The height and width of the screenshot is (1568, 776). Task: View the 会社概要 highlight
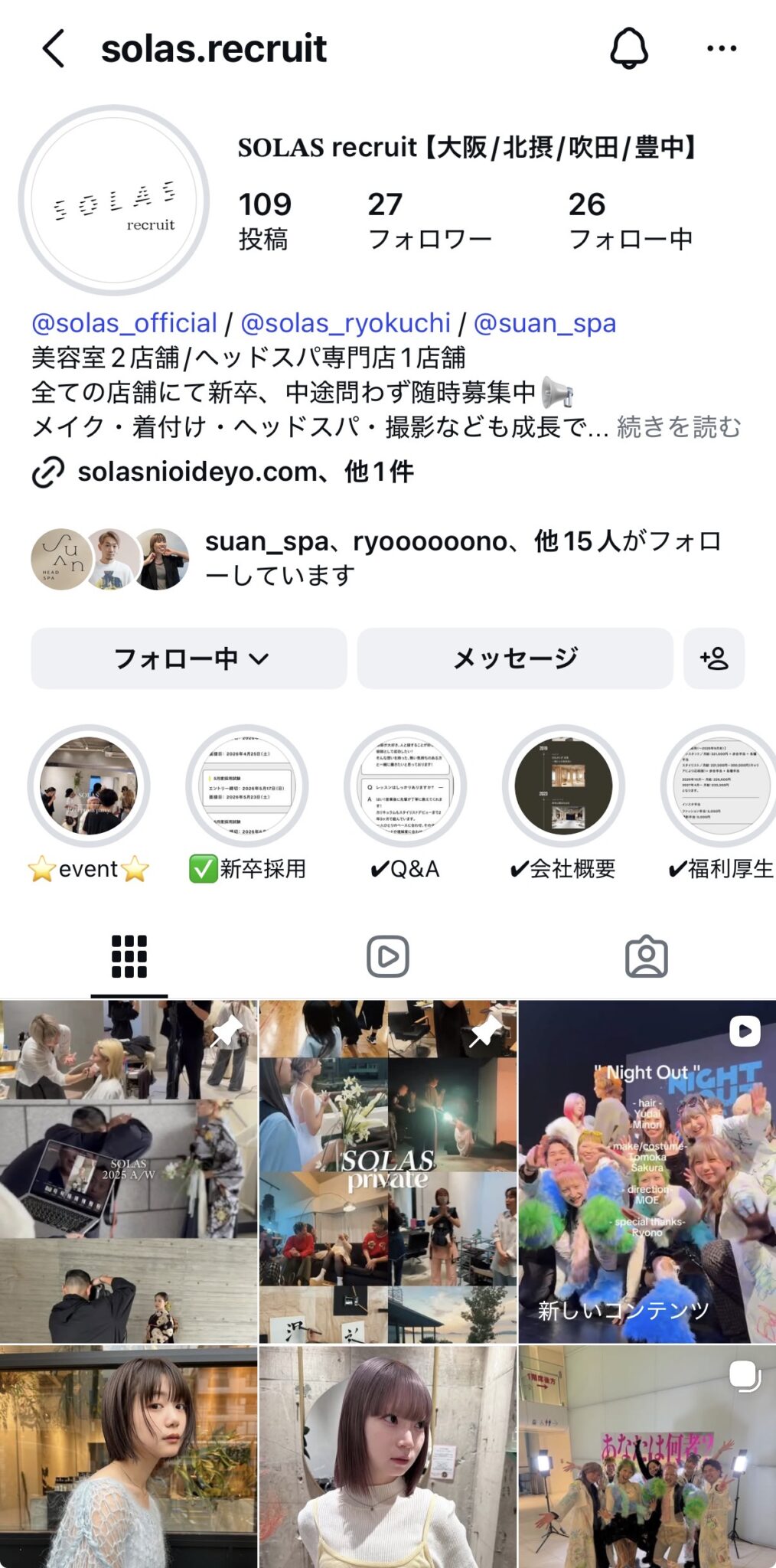coord(563,786)
